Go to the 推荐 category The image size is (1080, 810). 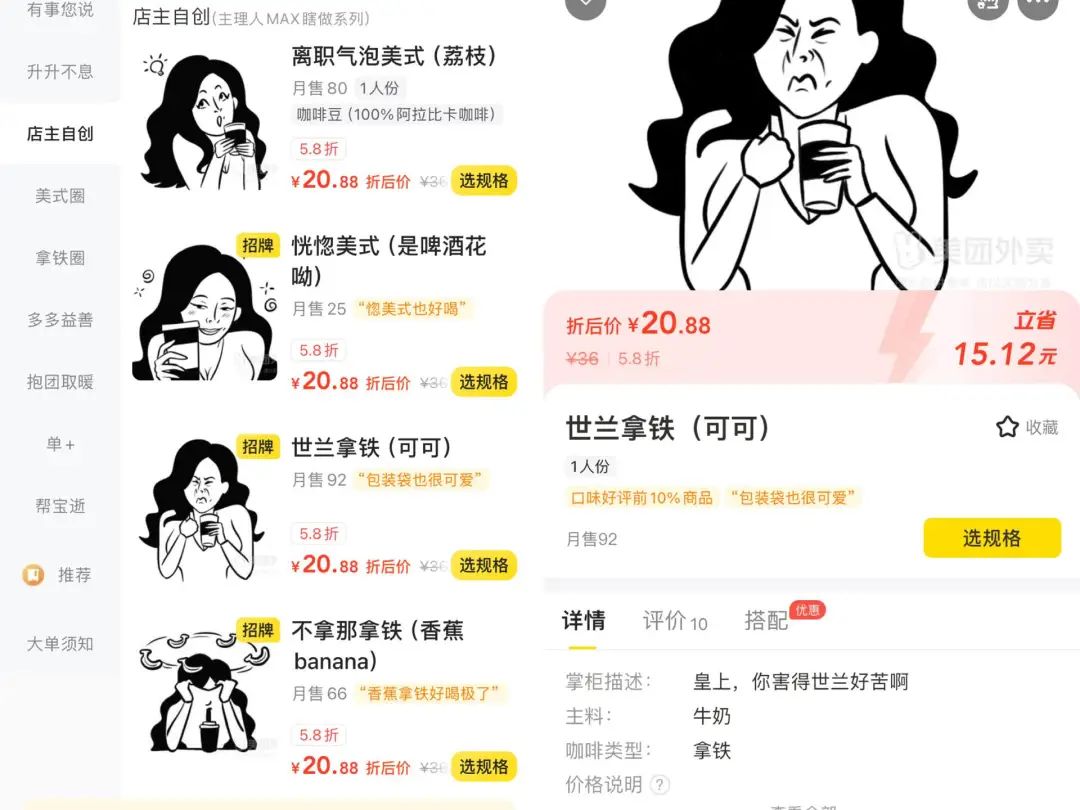pyautogui.click(x=60, y=575)
